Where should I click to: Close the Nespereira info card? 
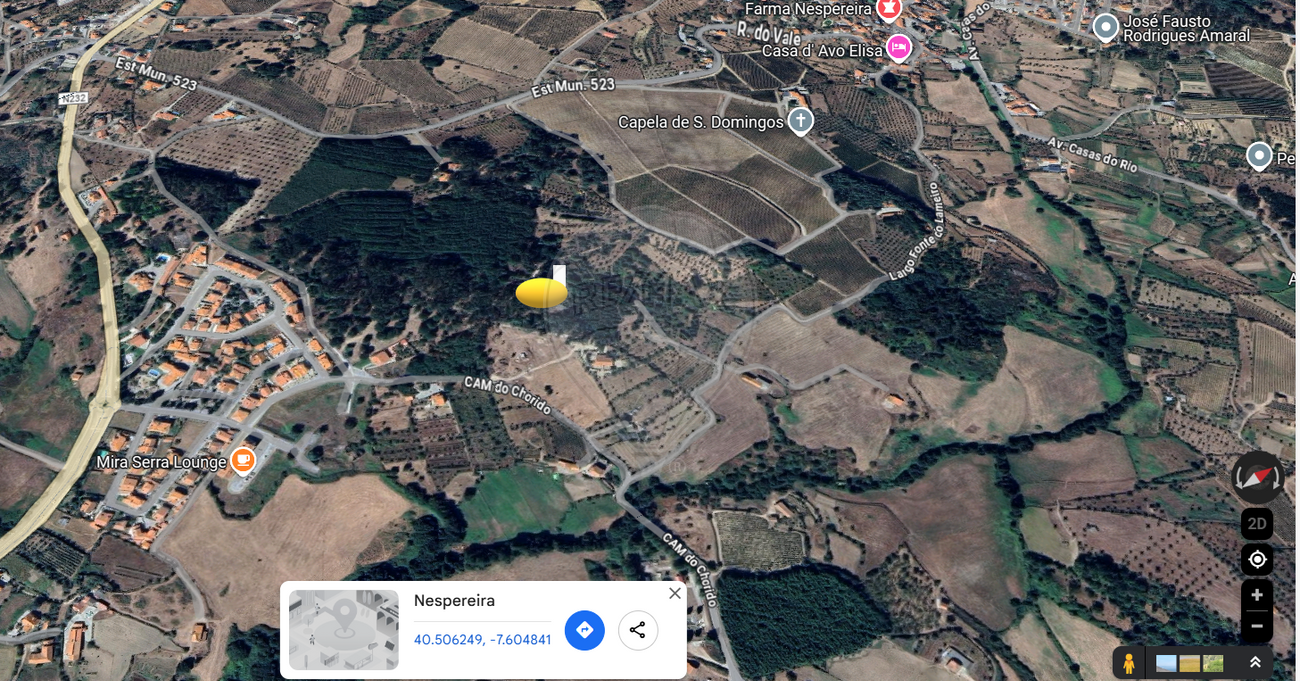coord(675,593)
